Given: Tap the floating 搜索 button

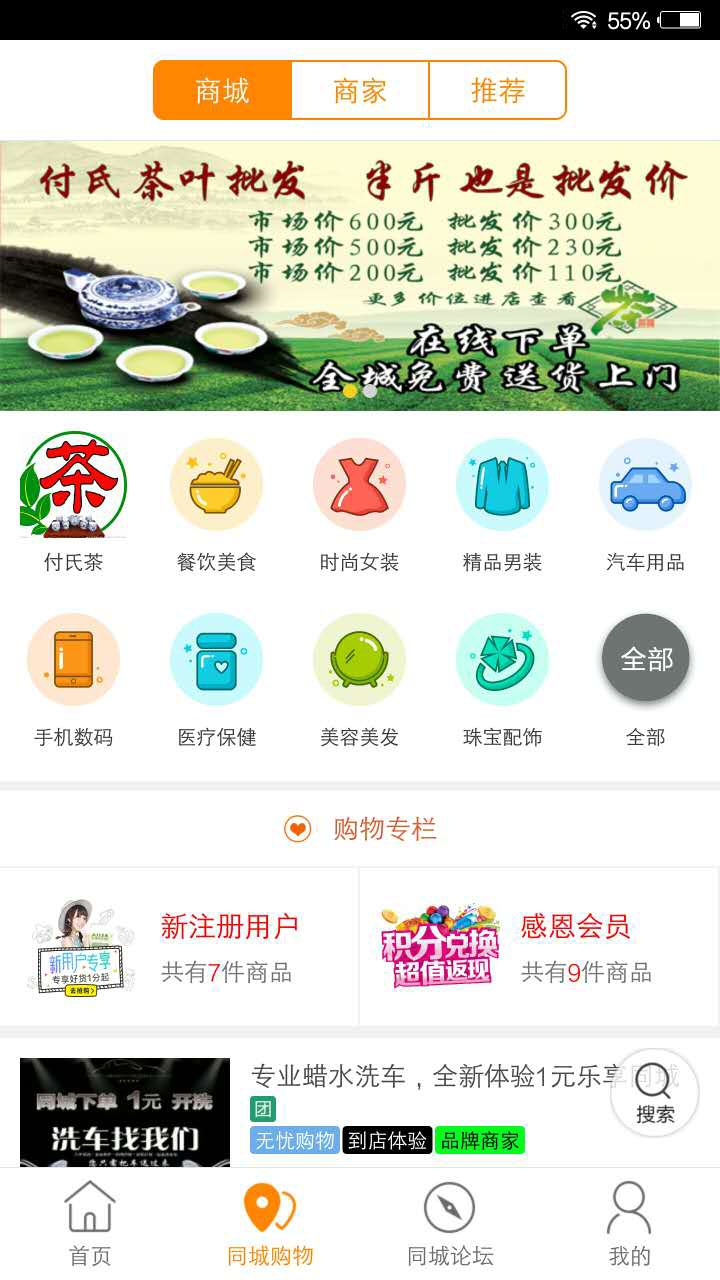Looking at the screenshot, I should [x=655, y=1093].
